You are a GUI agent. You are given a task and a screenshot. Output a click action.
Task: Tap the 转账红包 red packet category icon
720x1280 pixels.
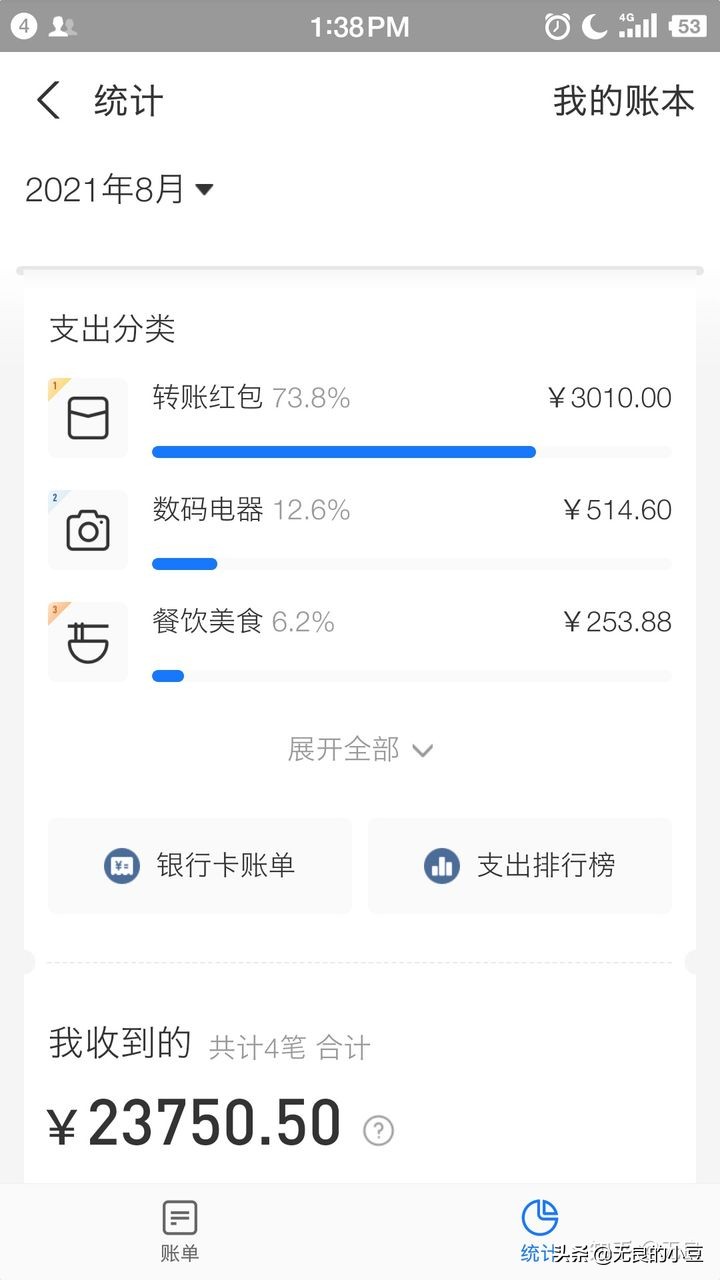point(87,417)
